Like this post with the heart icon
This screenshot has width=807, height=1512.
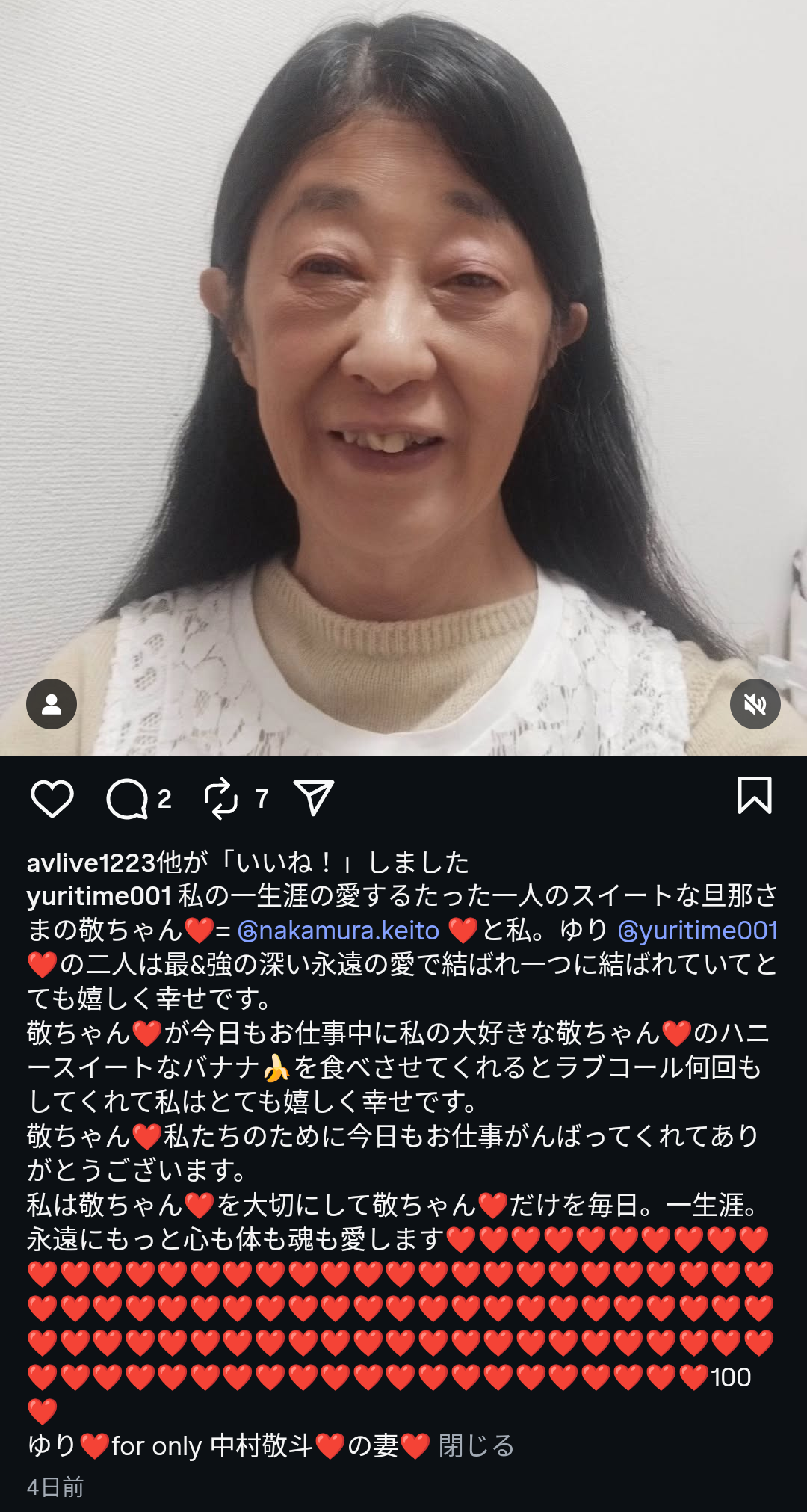tap(52, 798)
